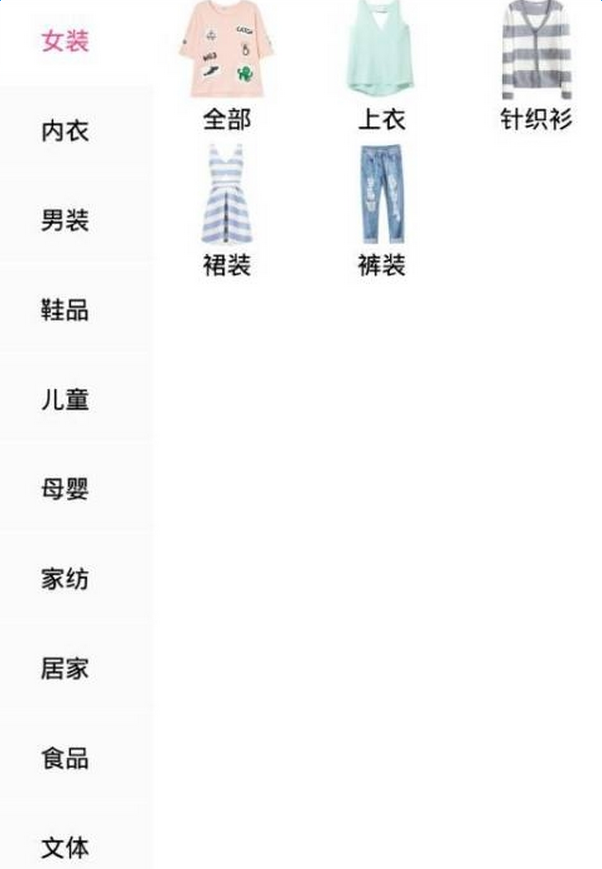
Task: Select the 女装 category
Action: pos(65,41)
